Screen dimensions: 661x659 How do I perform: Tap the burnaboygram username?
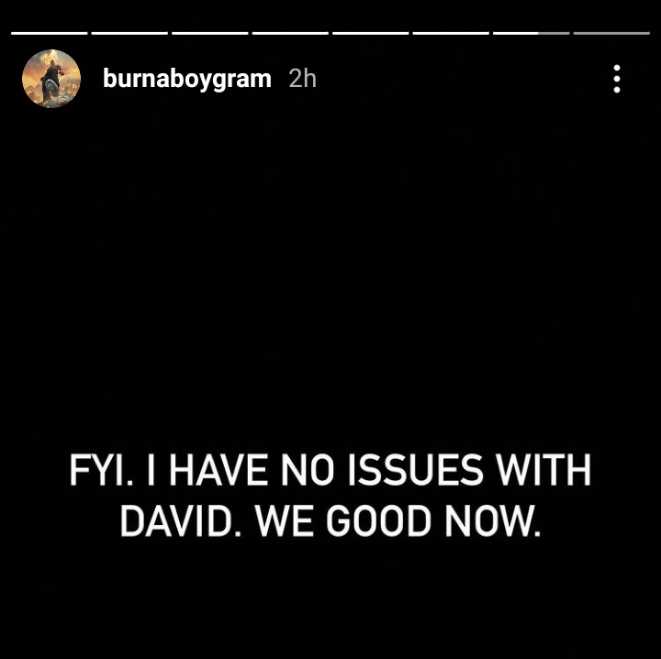pos(187,79)
